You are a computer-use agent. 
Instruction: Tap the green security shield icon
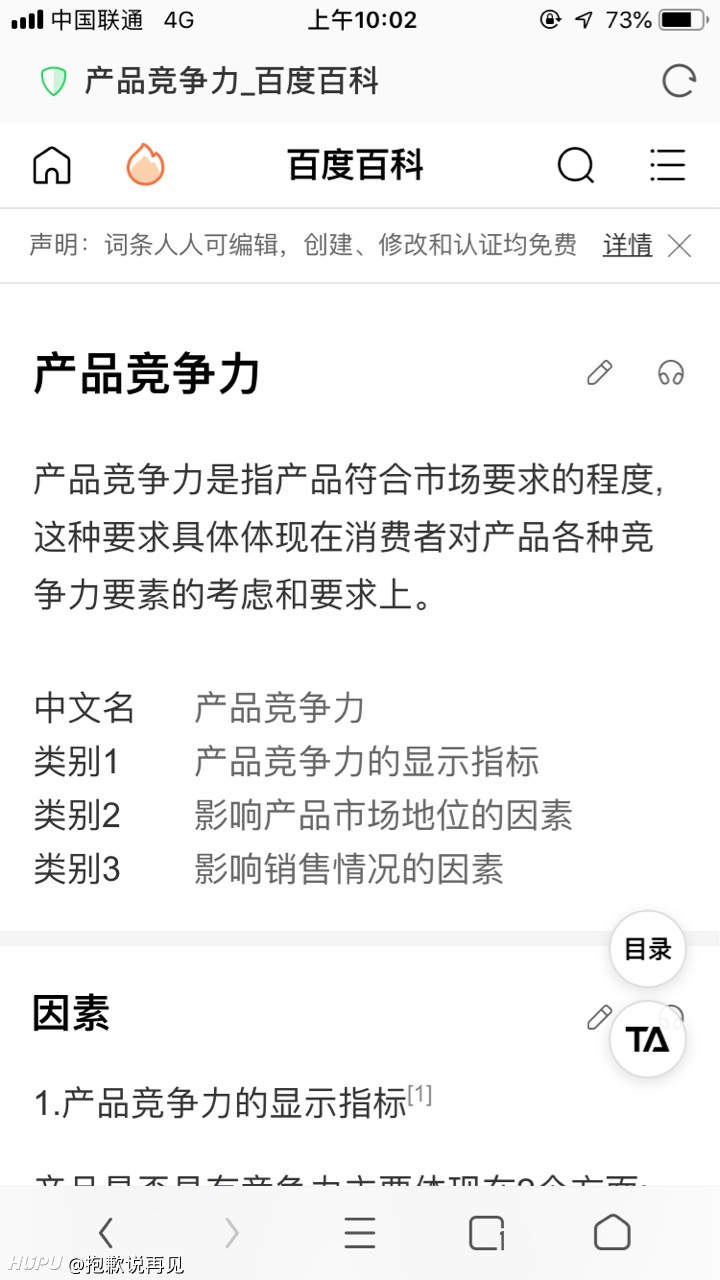pyautogui.click(x=53, y=81)
